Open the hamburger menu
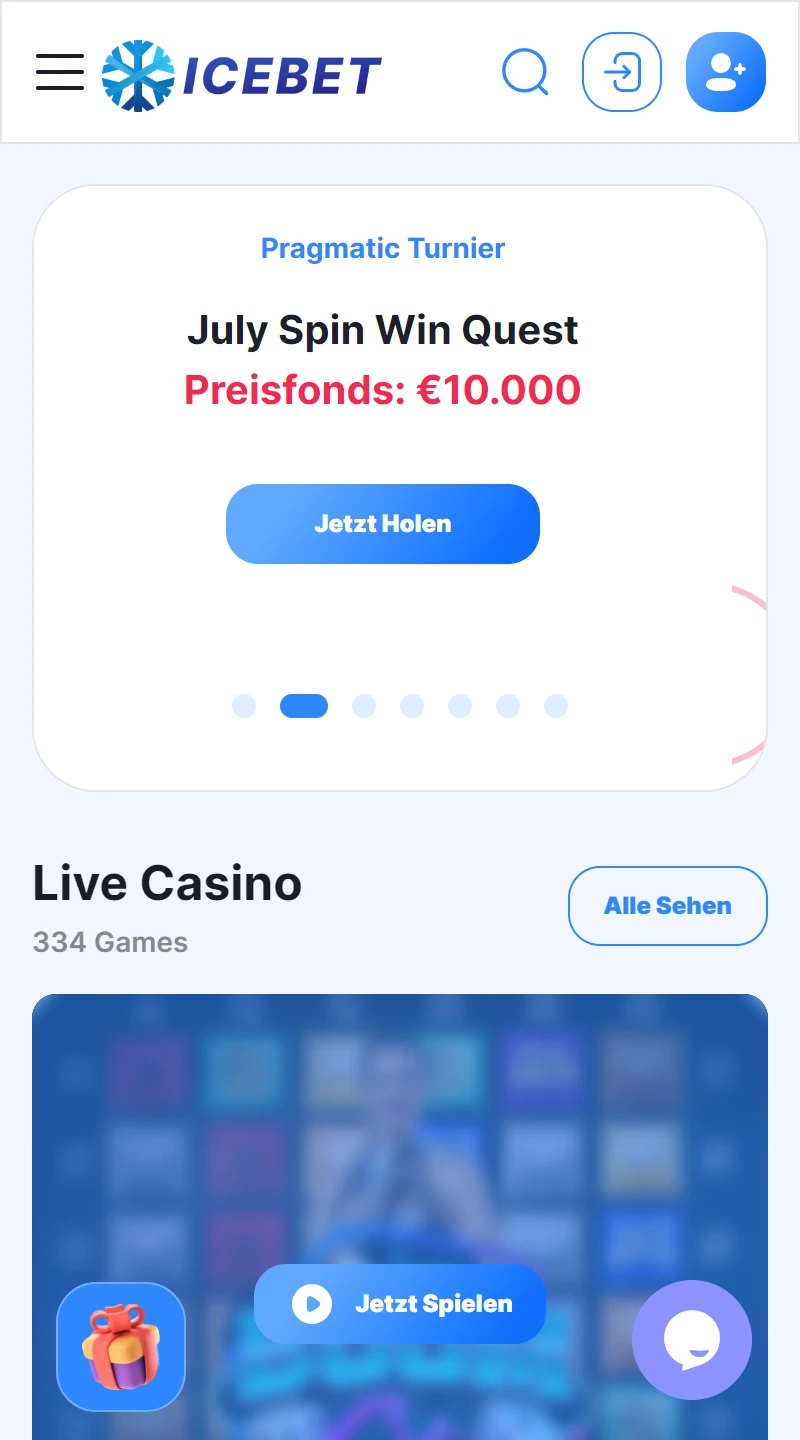Screen dimensions: 800x1440 coord(60,73)
